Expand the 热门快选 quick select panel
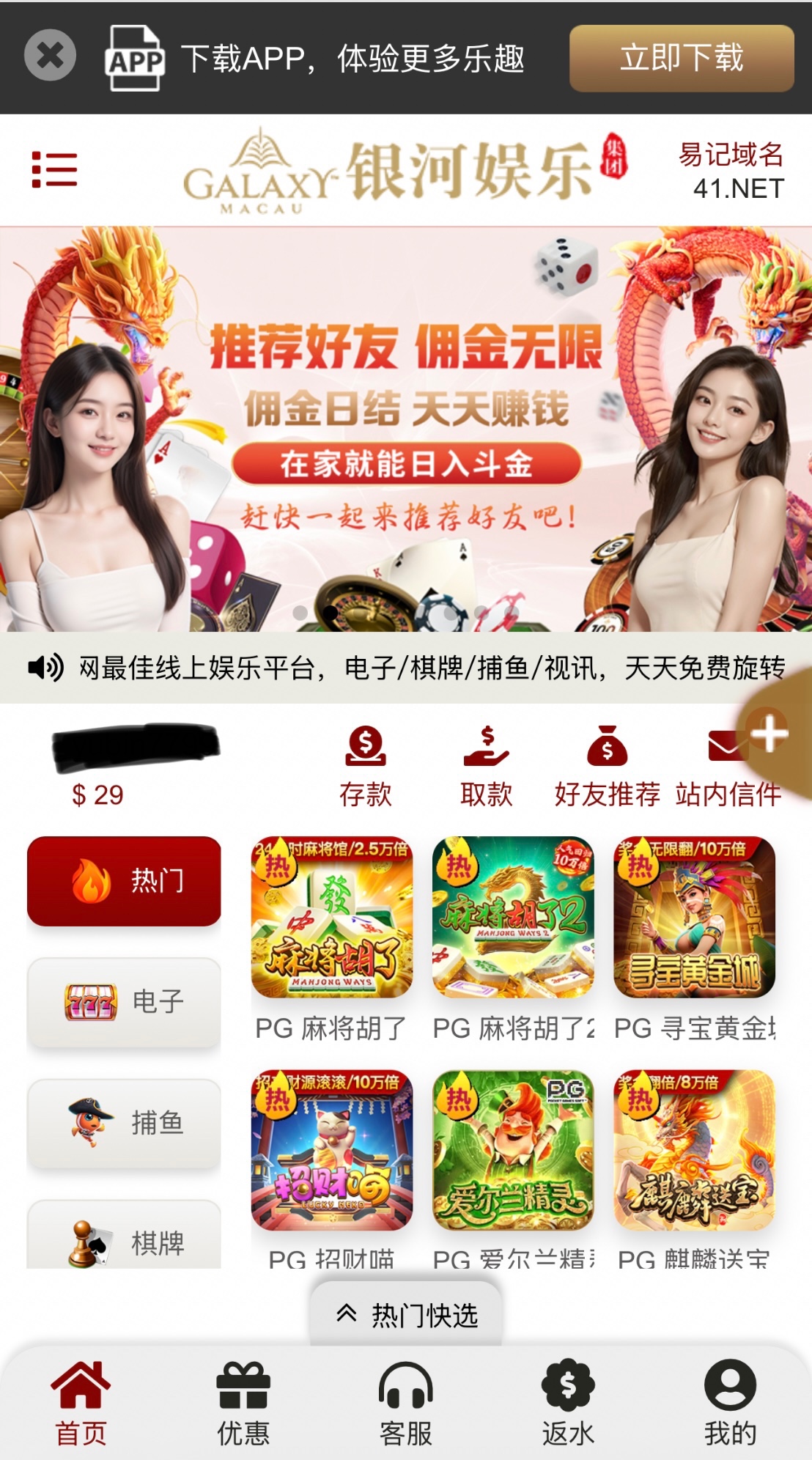The height and width of the screenshot is (1460, 812). (x=406, y=1315)
